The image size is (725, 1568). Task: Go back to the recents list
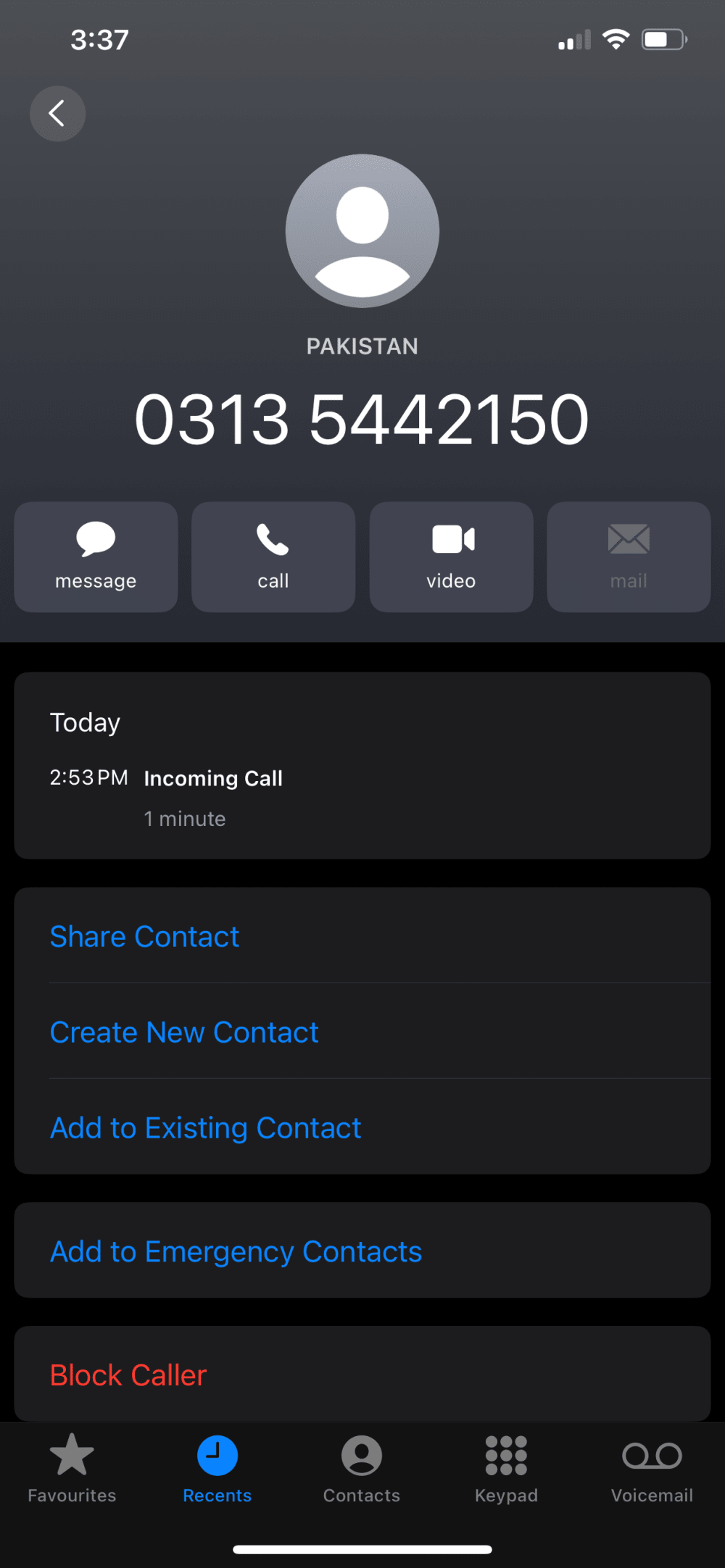pyautogui.click(x=57, y=114)
